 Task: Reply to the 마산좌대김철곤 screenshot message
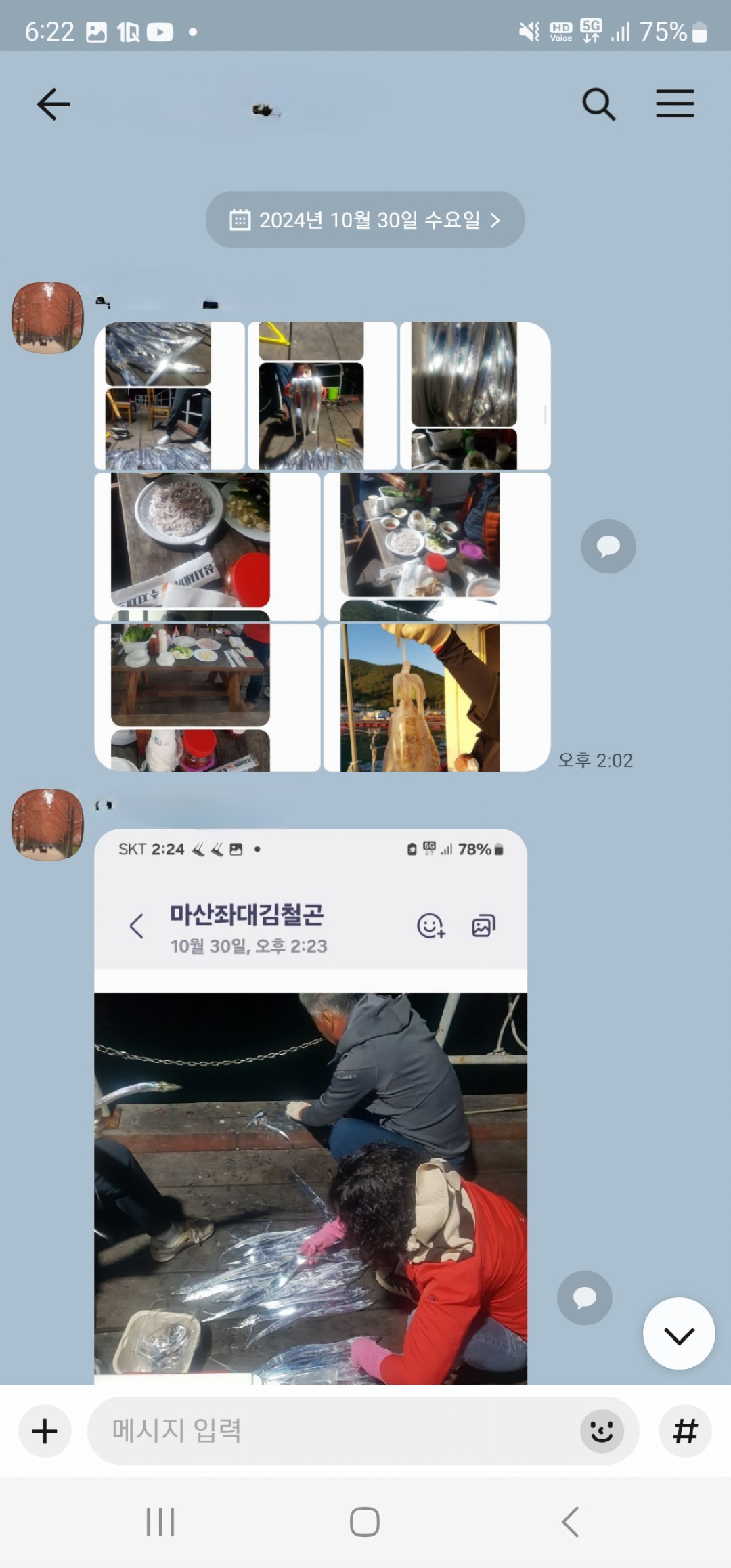click(x=584, y=1297)
